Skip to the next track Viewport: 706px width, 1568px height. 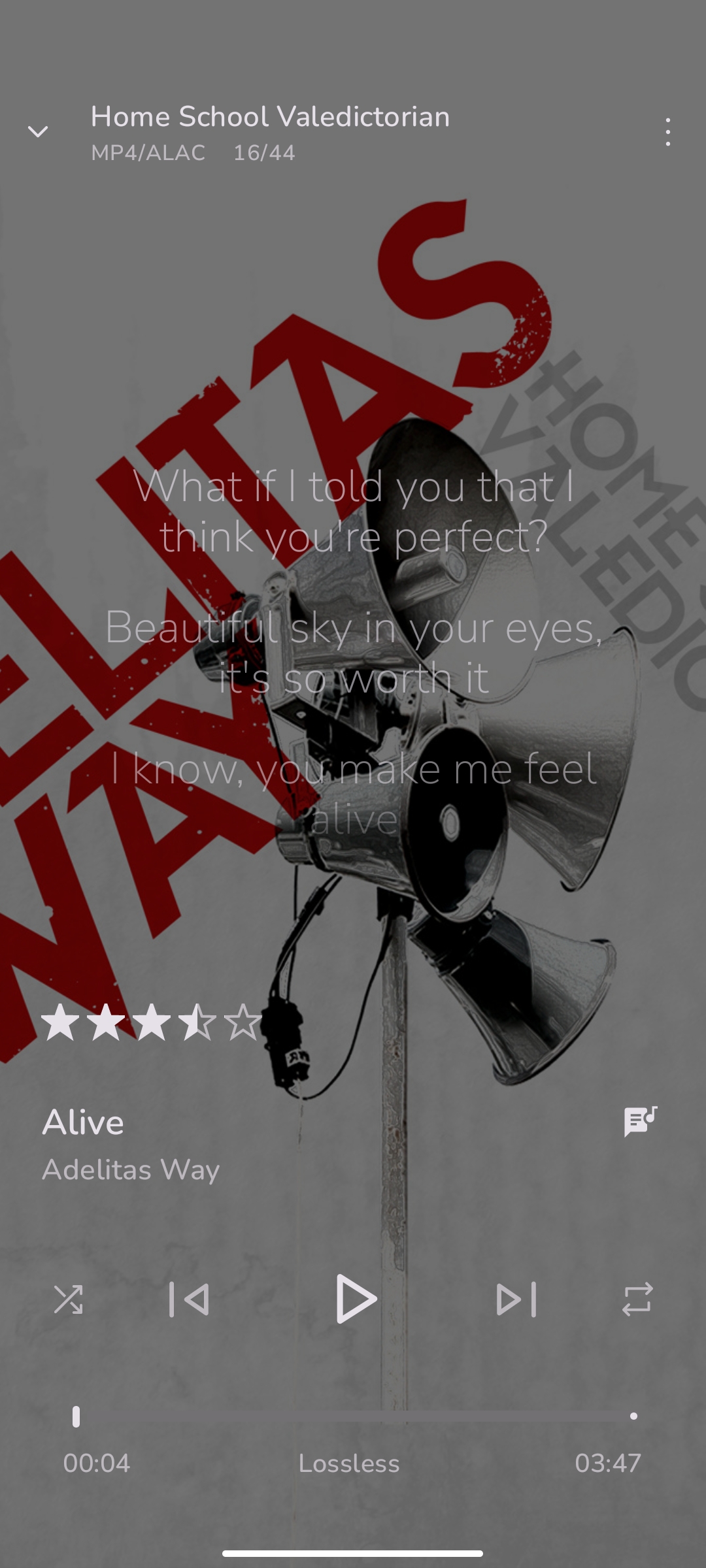(516, 1299)
